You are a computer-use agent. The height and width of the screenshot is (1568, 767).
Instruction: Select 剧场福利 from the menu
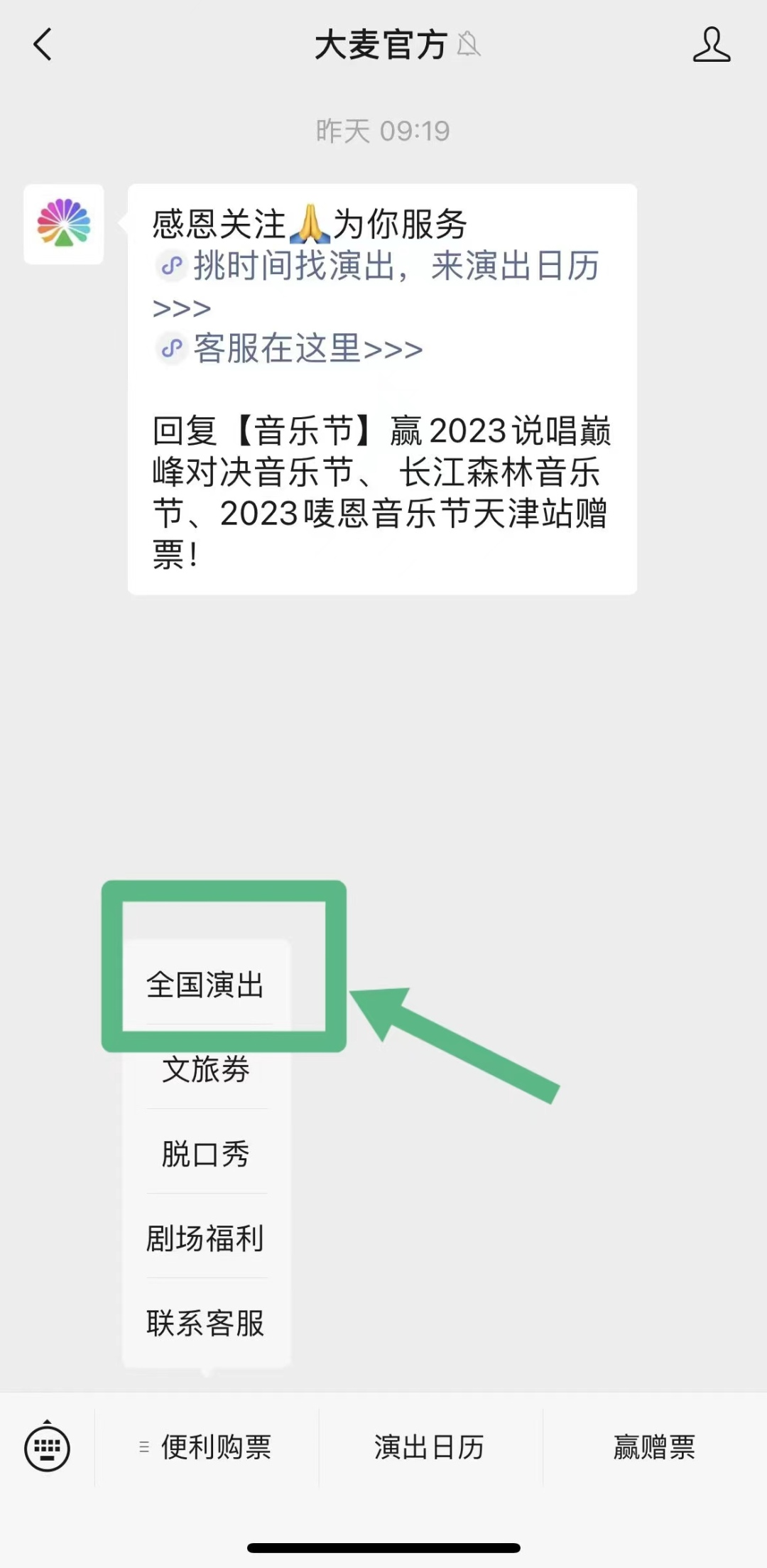[x=205, y=1238]
